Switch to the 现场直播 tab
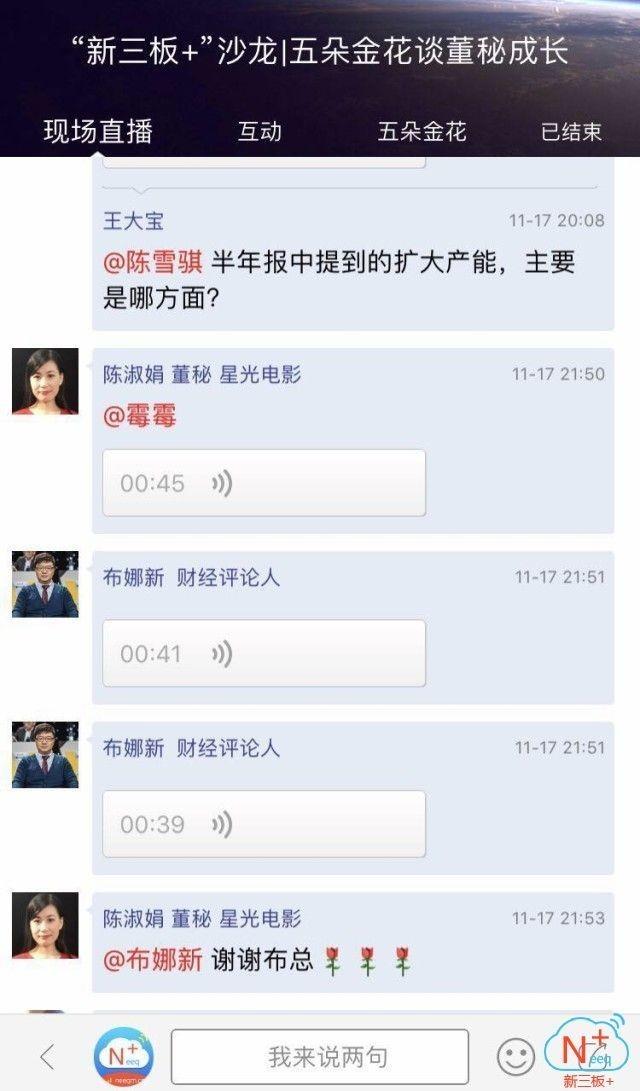Screen dimensions: 640x1091 [x=98, y=132]
